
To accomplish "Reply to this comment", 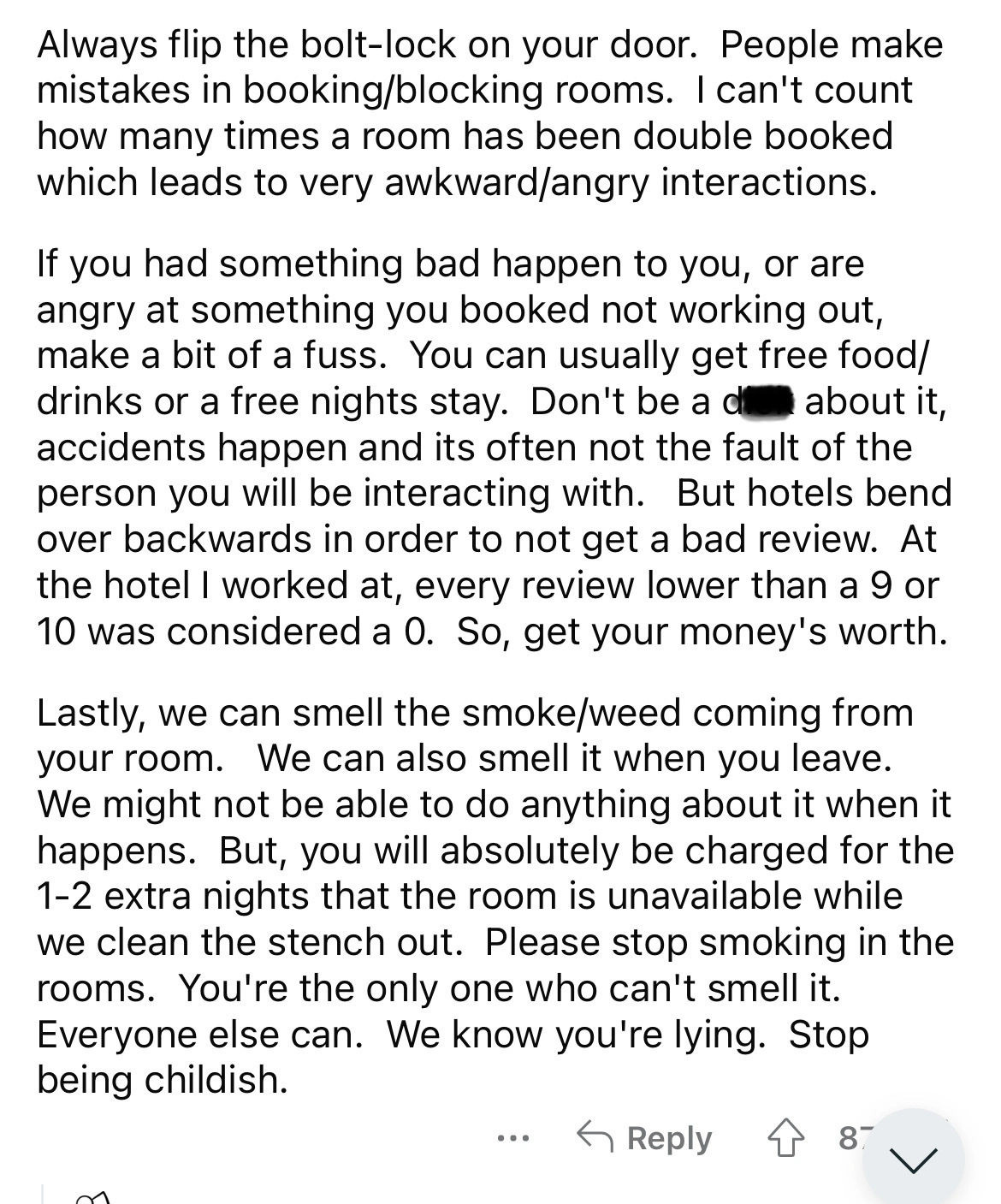I will click(646, 1139).
